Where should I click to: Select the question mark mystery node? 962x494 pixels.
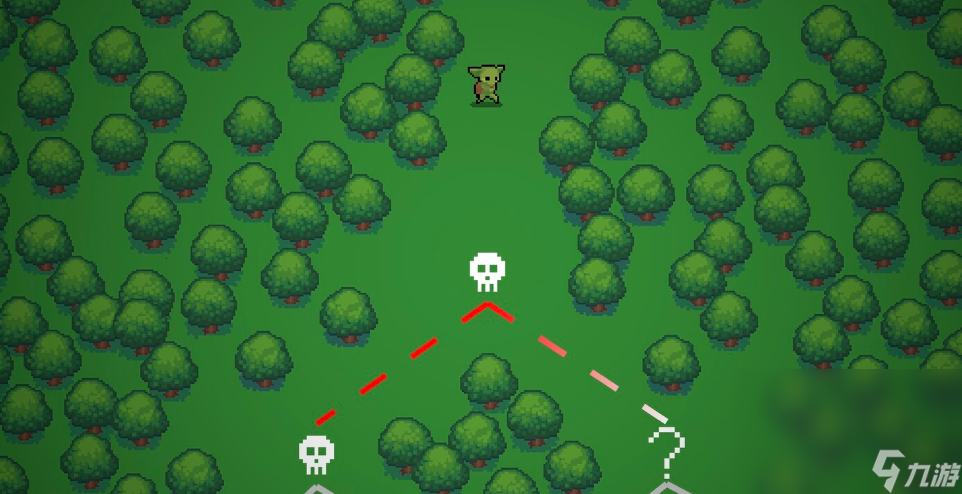[667, 452]
